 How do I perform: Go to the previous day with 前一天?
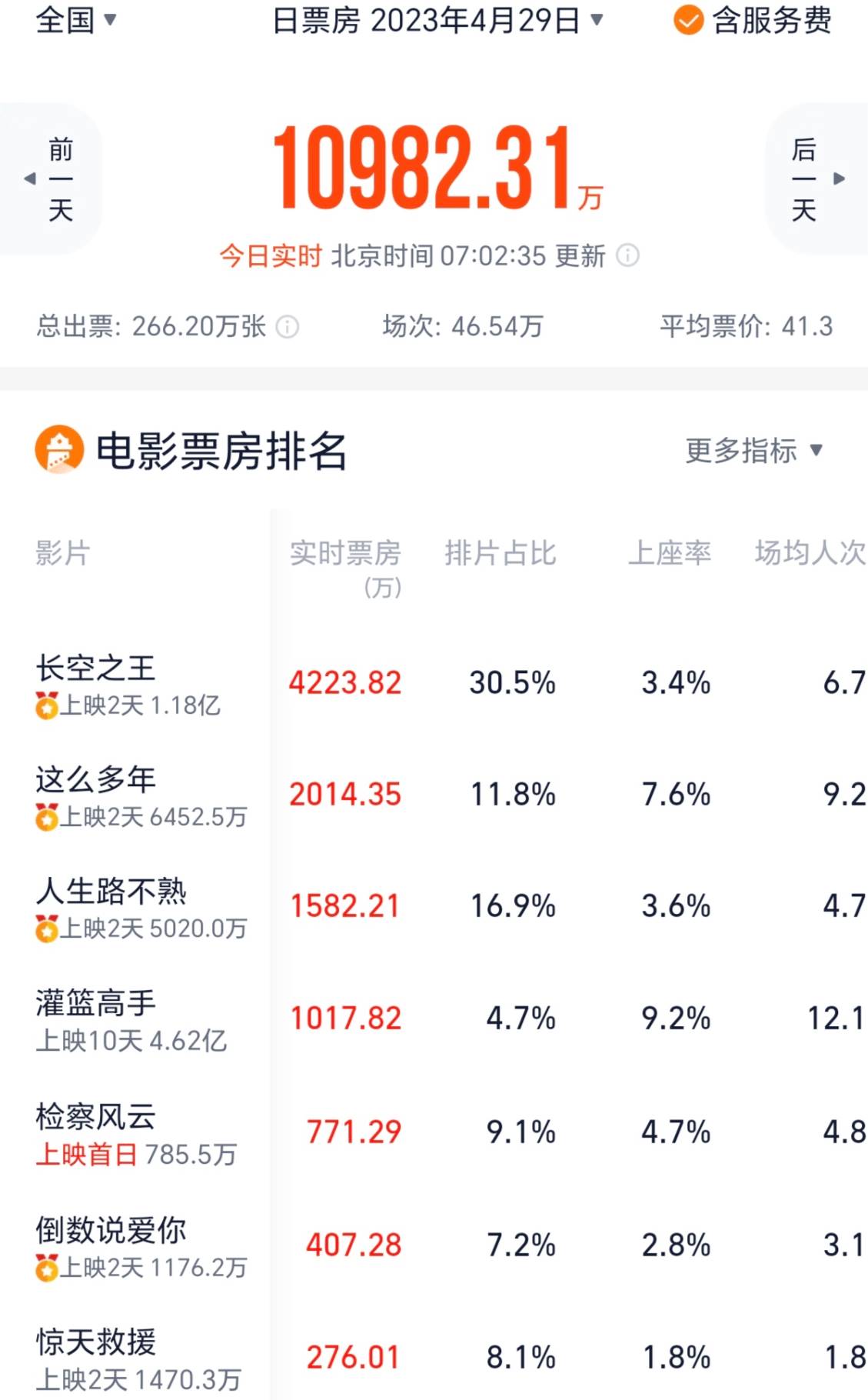point(51,178)
